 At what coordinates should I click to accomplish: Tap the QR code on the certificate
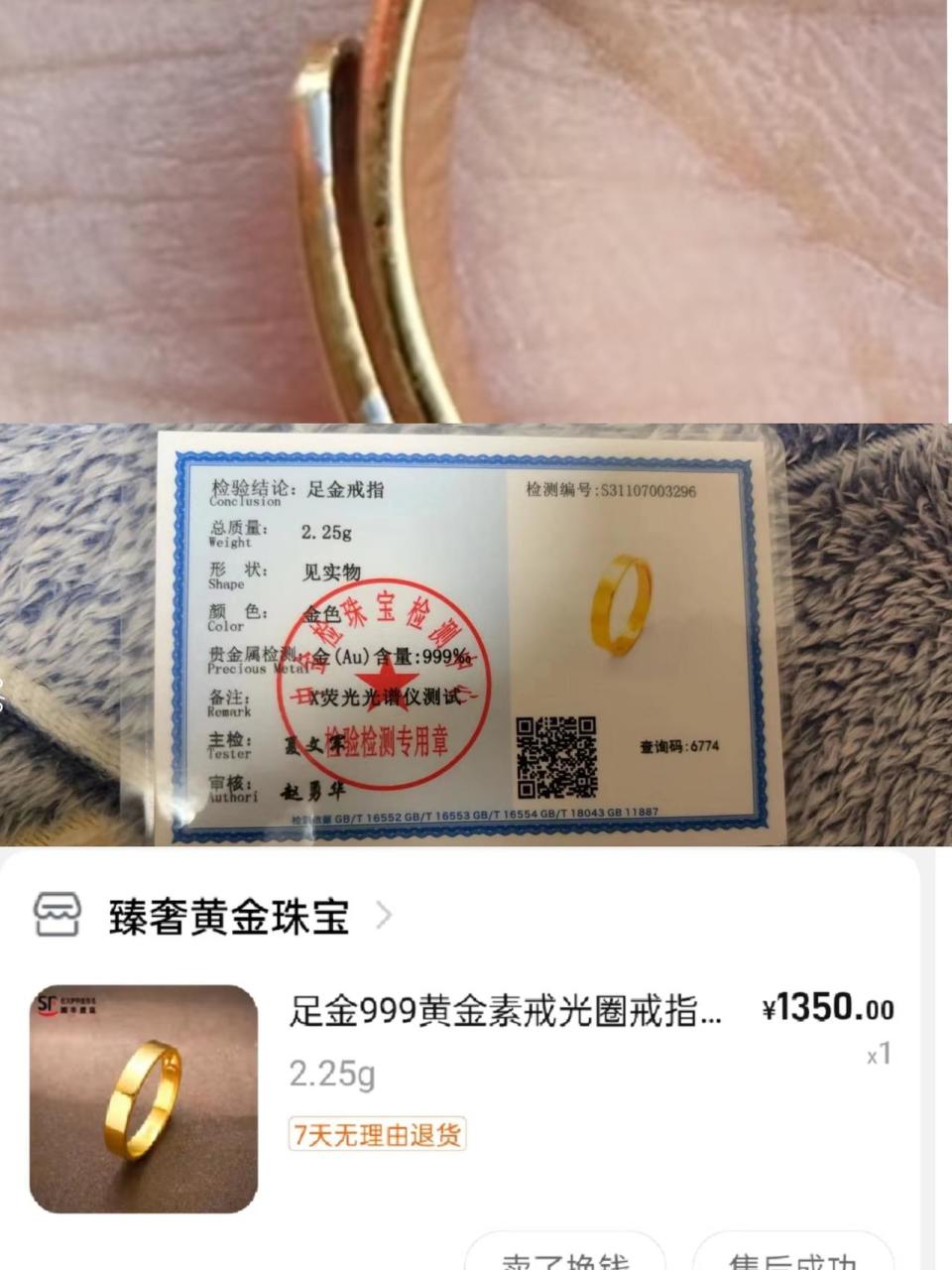[558, 756]
